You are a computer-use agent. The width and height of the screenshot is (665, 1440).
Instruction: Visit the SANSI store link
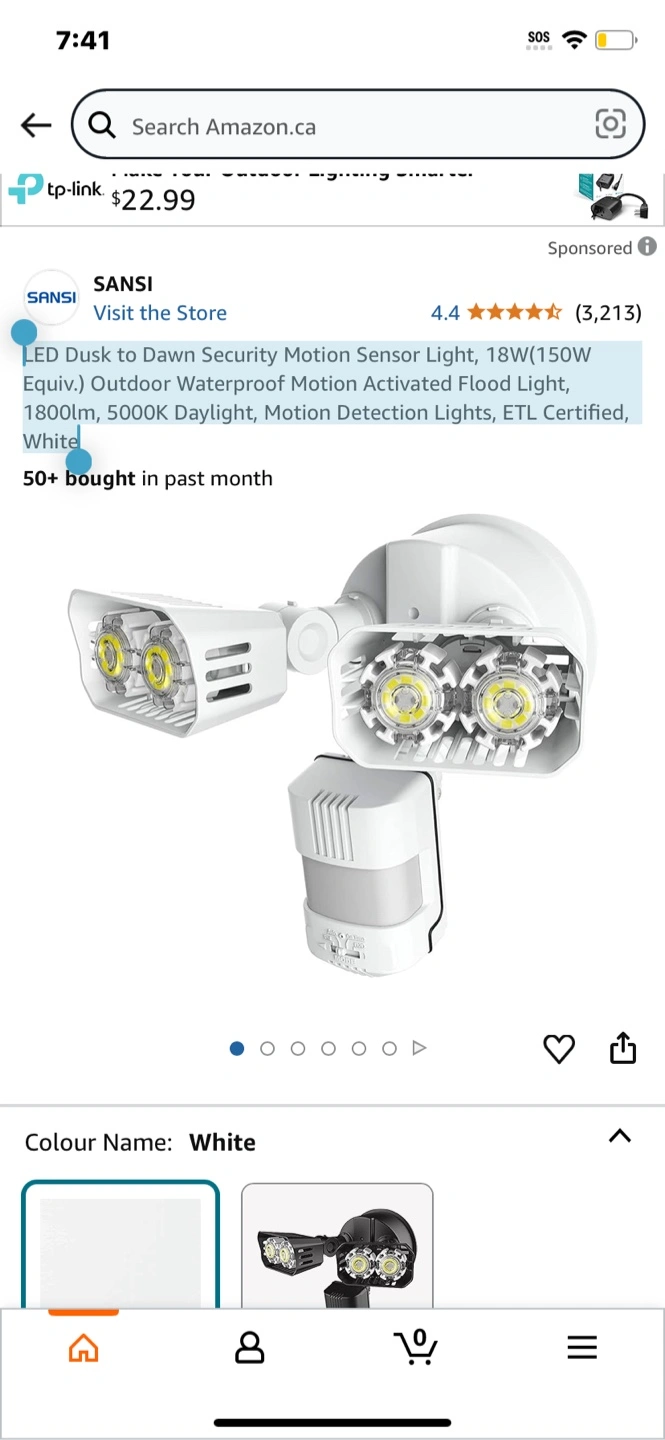pos(160,313)
